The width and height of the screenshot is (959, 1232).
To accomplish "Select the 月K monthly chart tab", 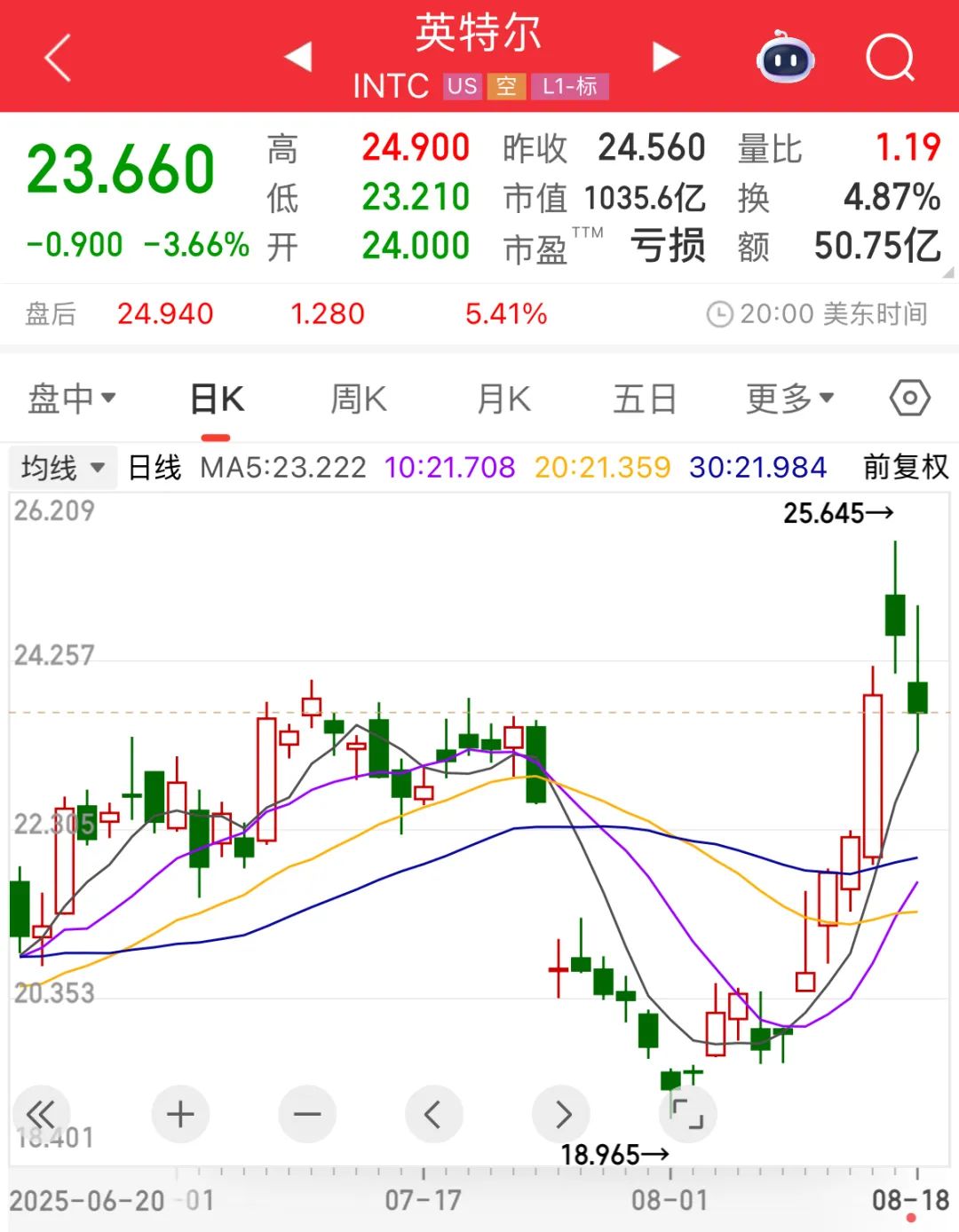I will click(x=502, y=399).
